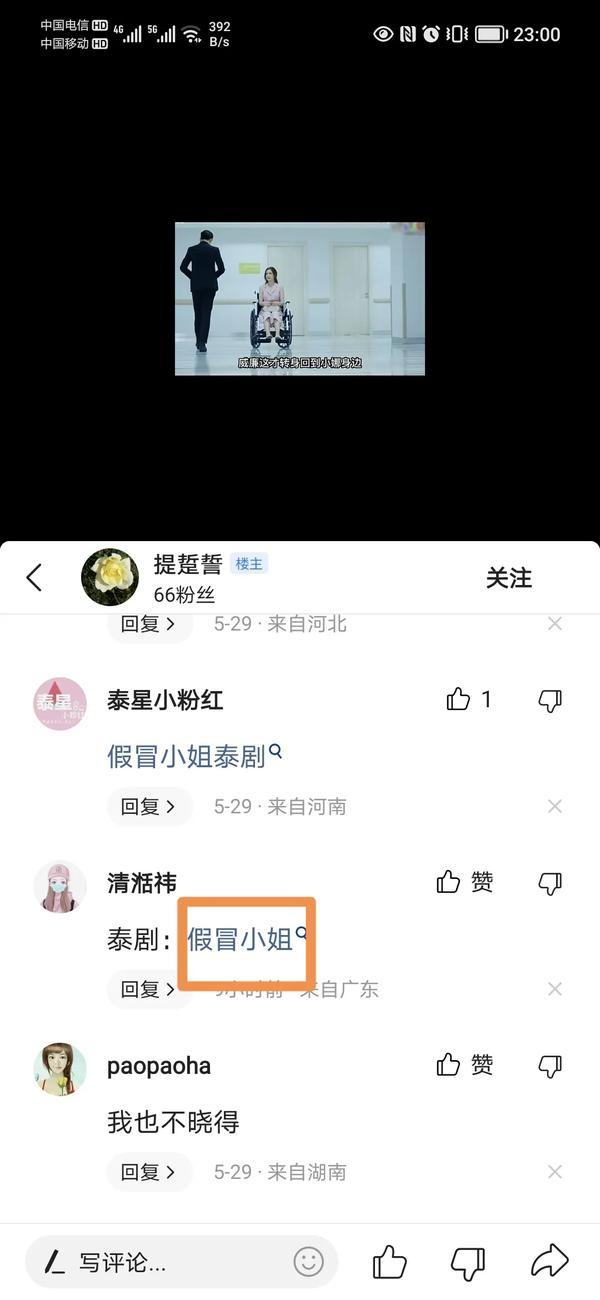Play the video in the player
Viewport: 600px width, 1300px height.
[300, 298]
